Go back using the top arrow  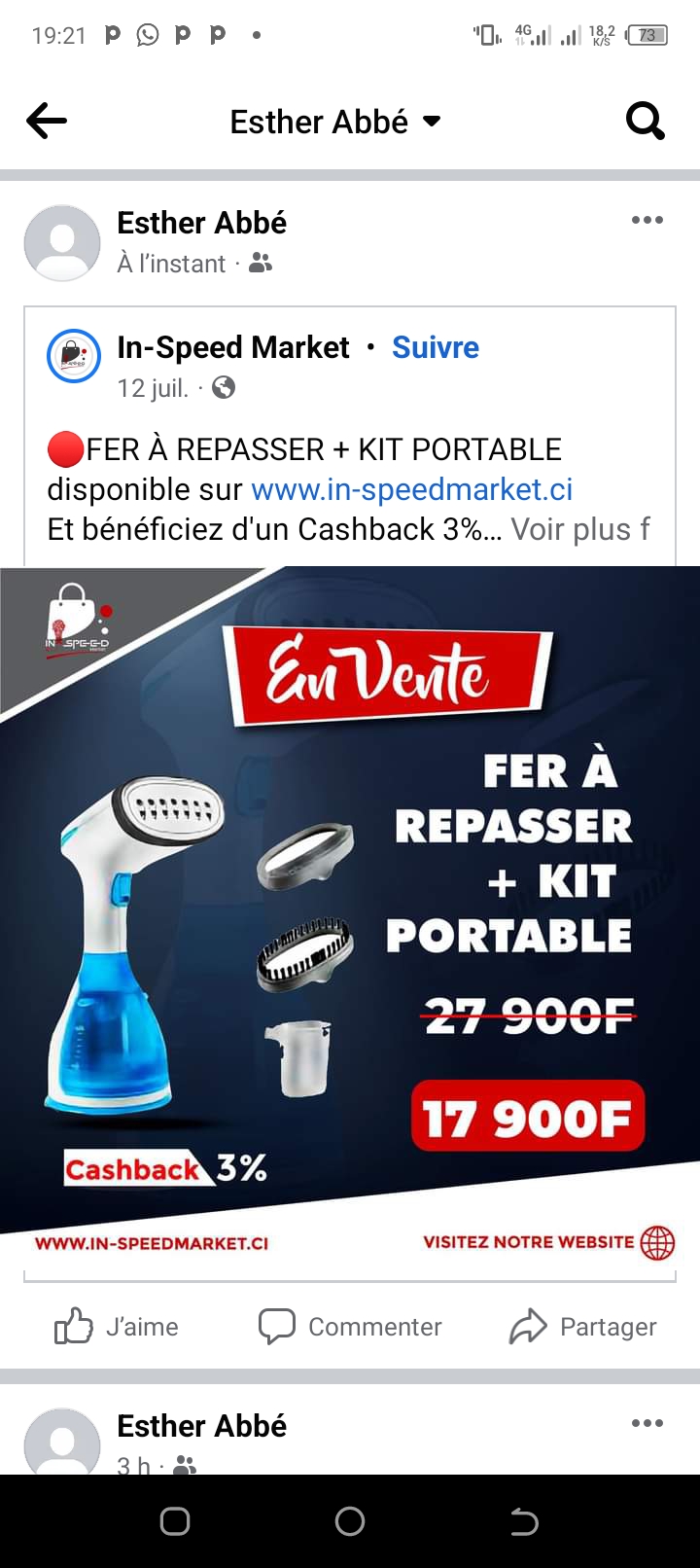pos(47,122)
